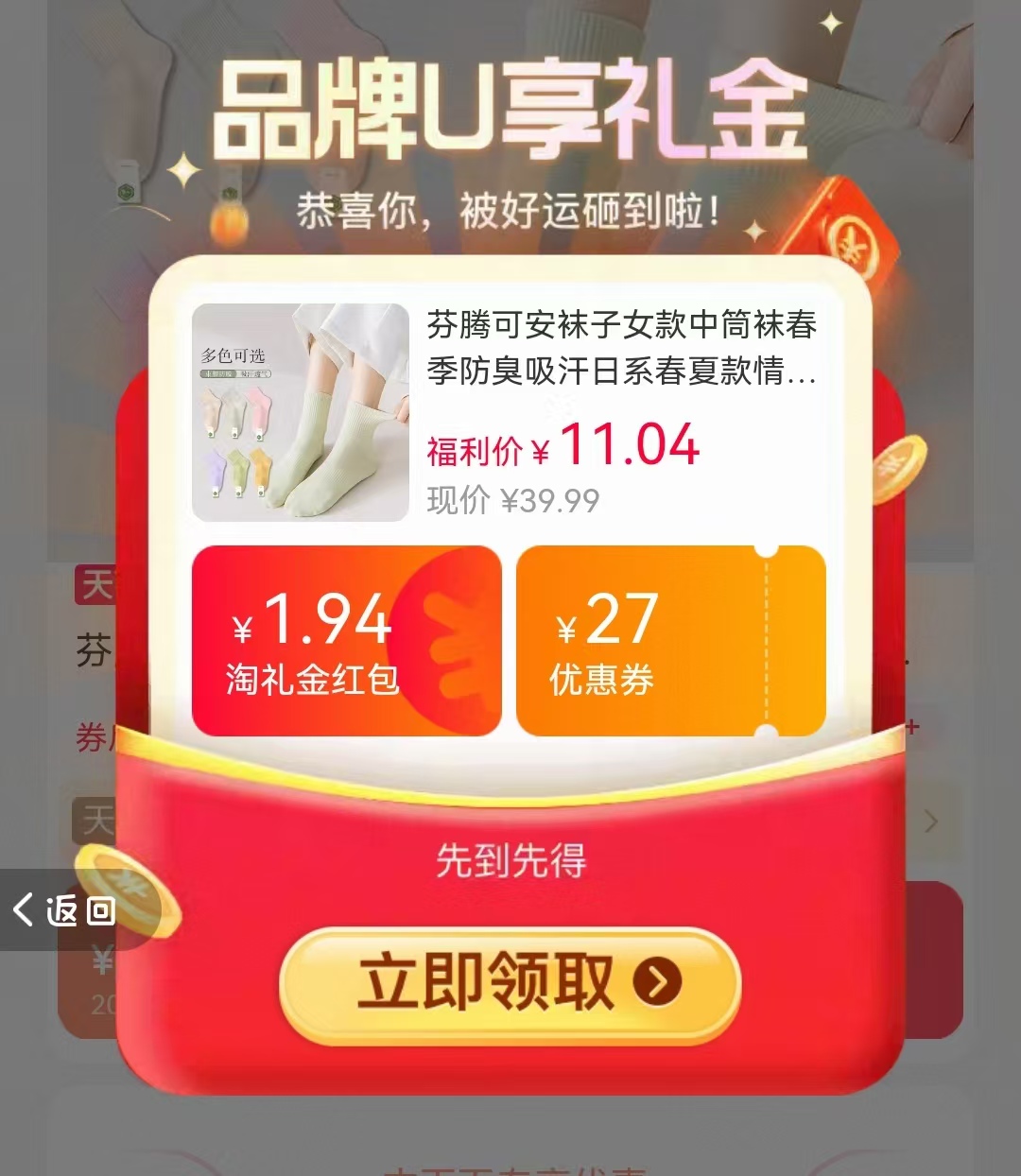Go back via the 返回 button
1021x1176 pixels.
64,910
